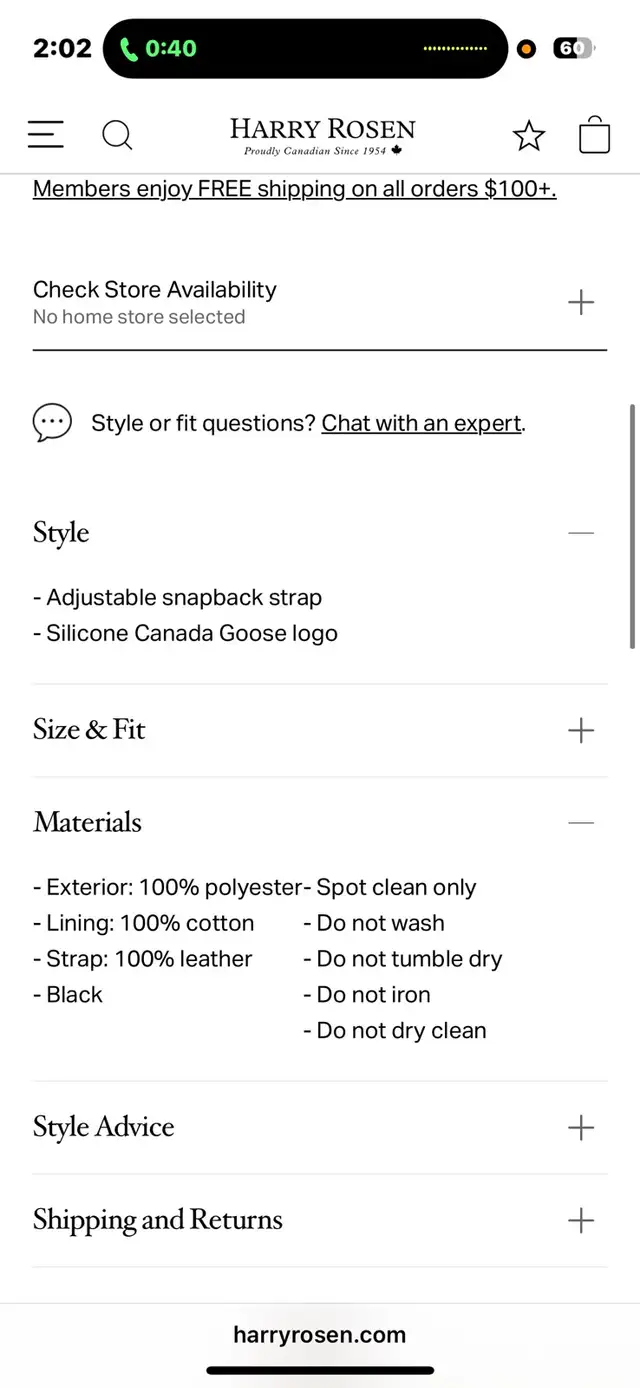Return to the ongoing call indicator
Image resolution: width=640 pixels, height=1388 pixels.
(159, 48)
